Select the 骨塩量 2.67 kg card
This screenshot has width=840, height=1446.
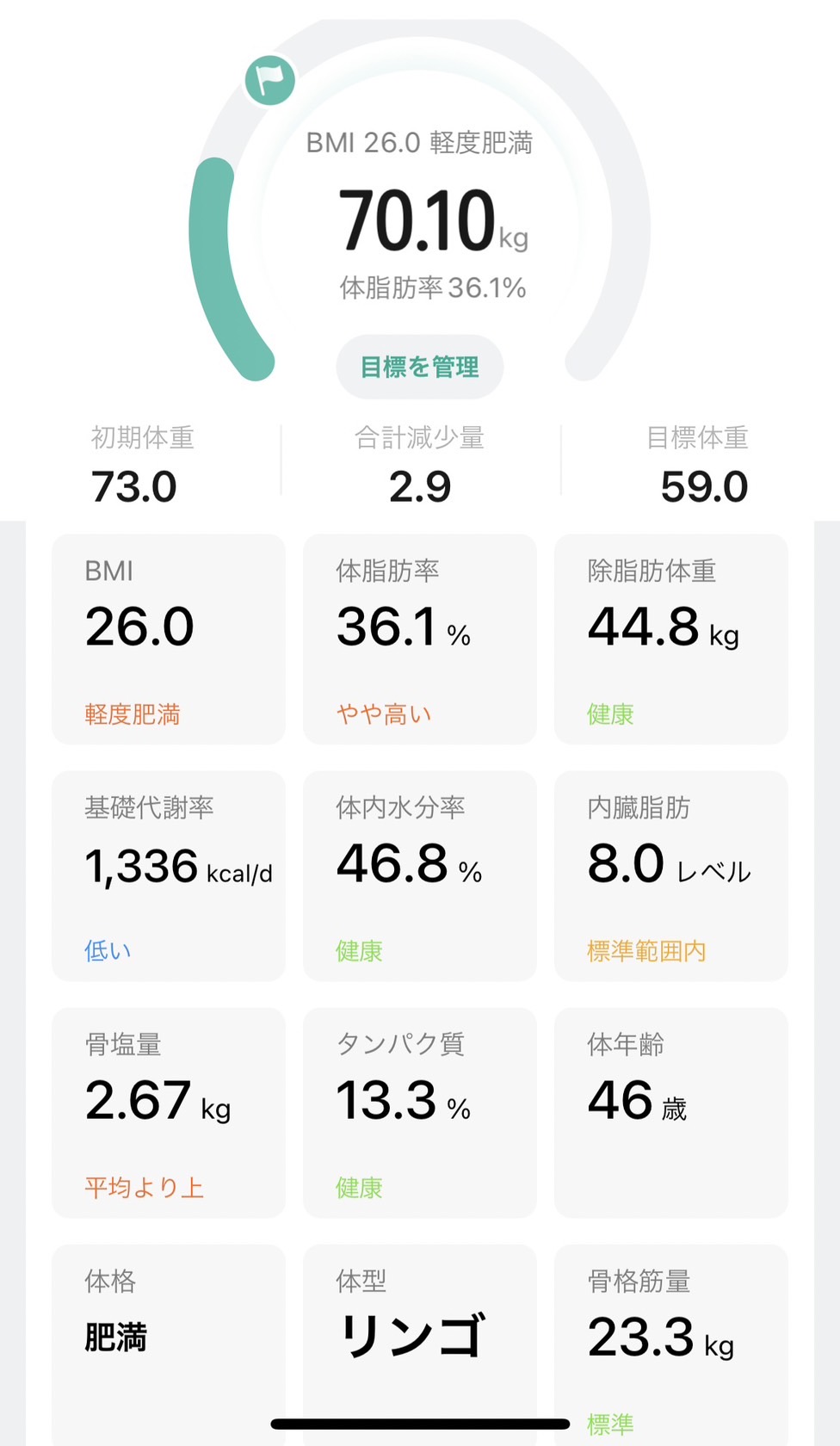pyautogui.click(x=169, y=1112)
